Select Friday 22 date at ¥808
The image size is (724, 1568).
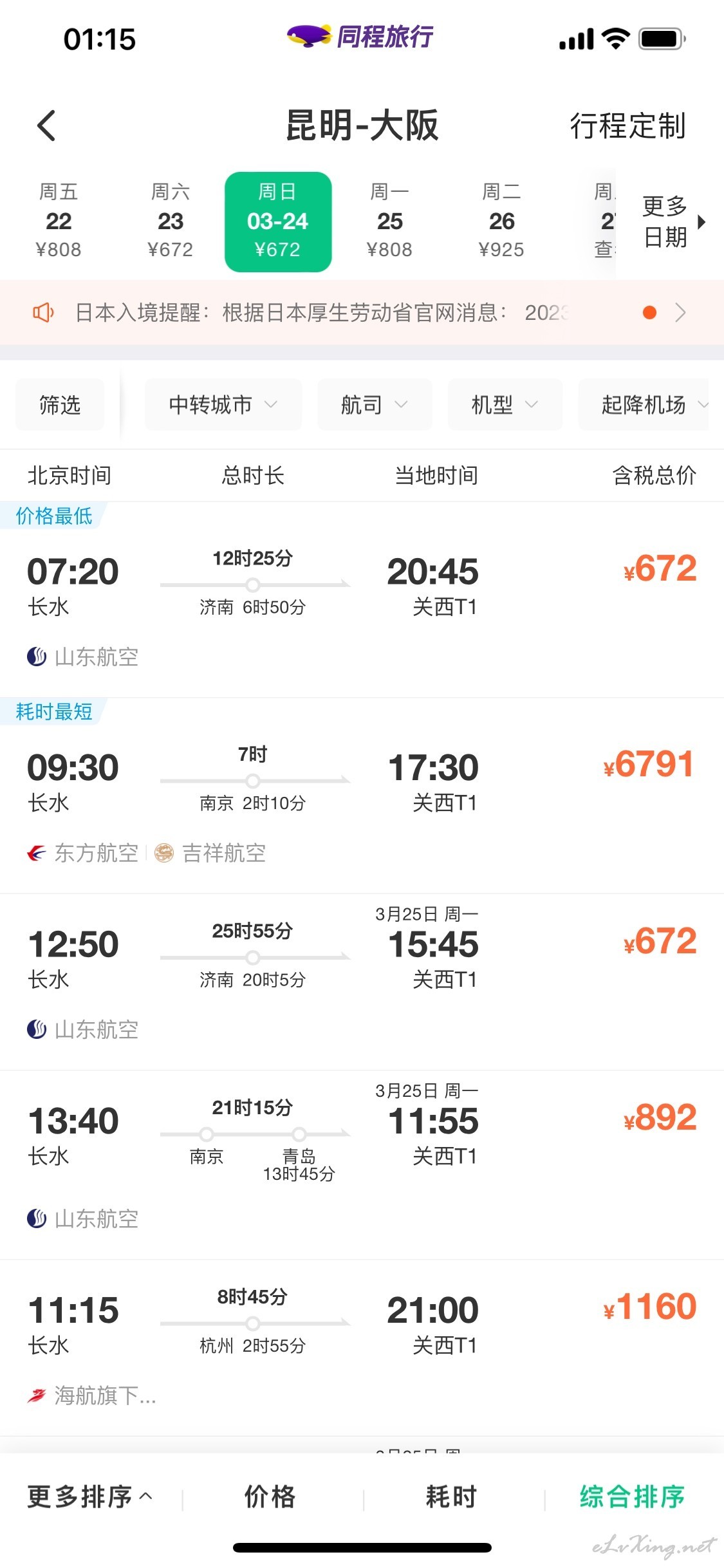coord(59,221)
